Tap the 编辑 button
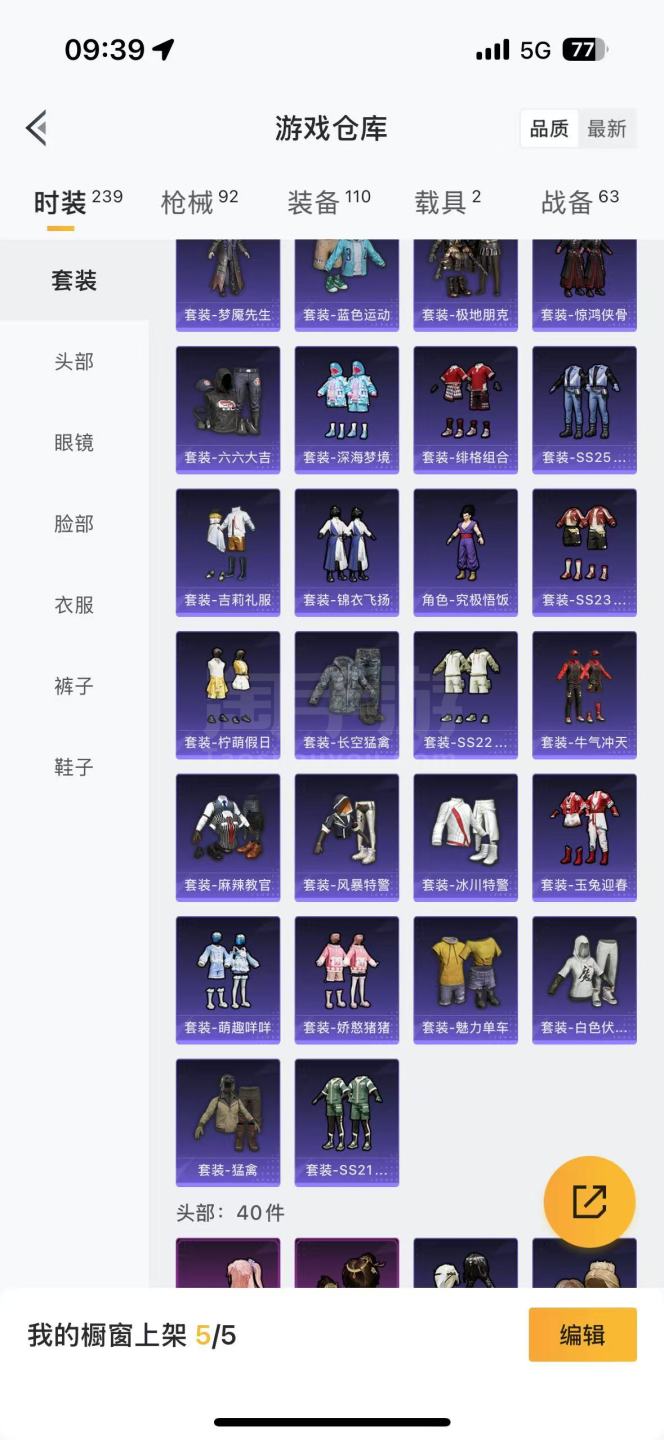664x1440 pixels. point(582,1334)
